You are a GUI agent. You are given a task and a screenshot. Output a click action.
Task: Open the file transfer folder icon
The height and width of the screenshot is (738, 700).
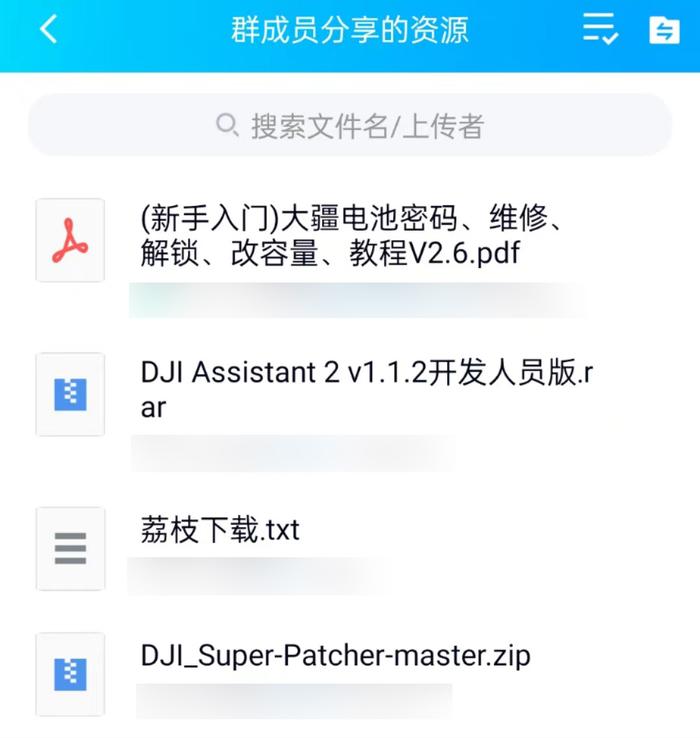pos(663,30)
